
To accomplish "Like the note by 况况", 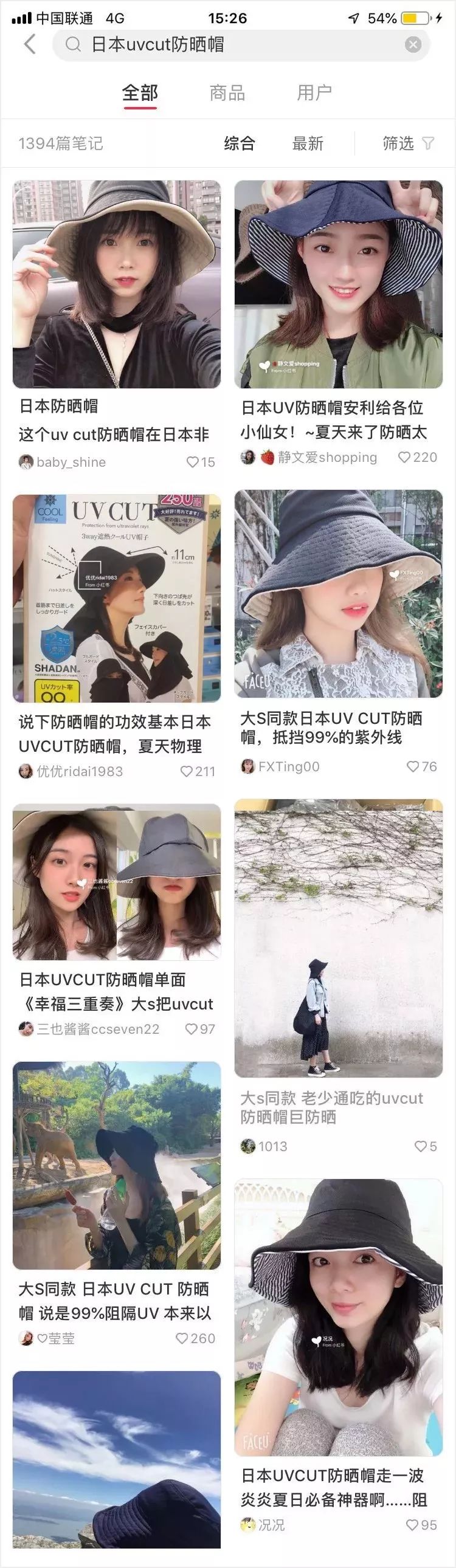I will click(412, 1525).
